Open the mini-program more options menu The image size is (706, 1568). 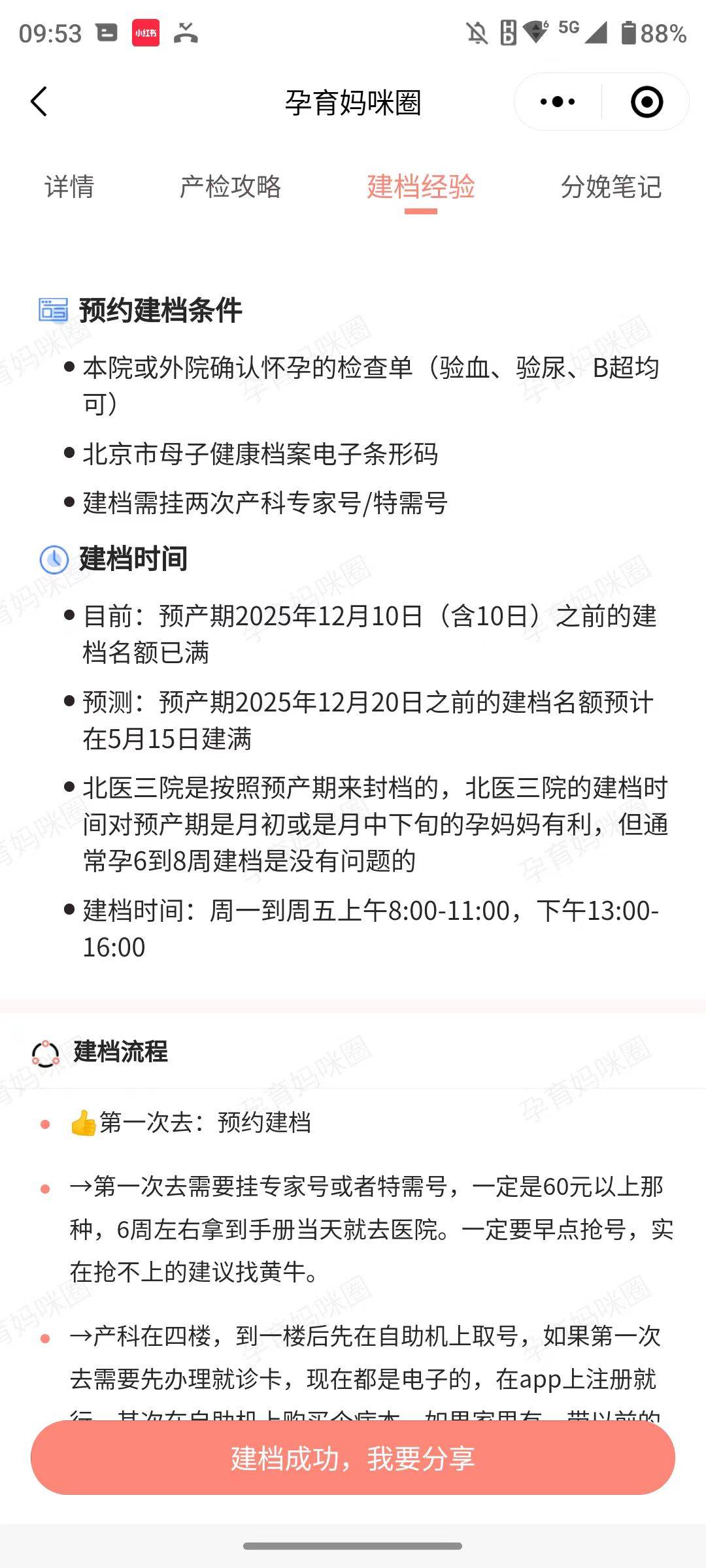(558, 102)
